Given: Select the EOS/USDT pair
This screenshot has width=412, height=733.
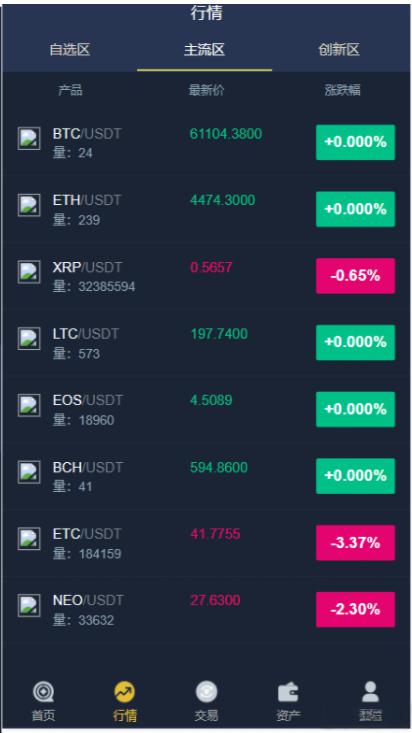Looking at the screenshot, I should [x=206, y=410].
